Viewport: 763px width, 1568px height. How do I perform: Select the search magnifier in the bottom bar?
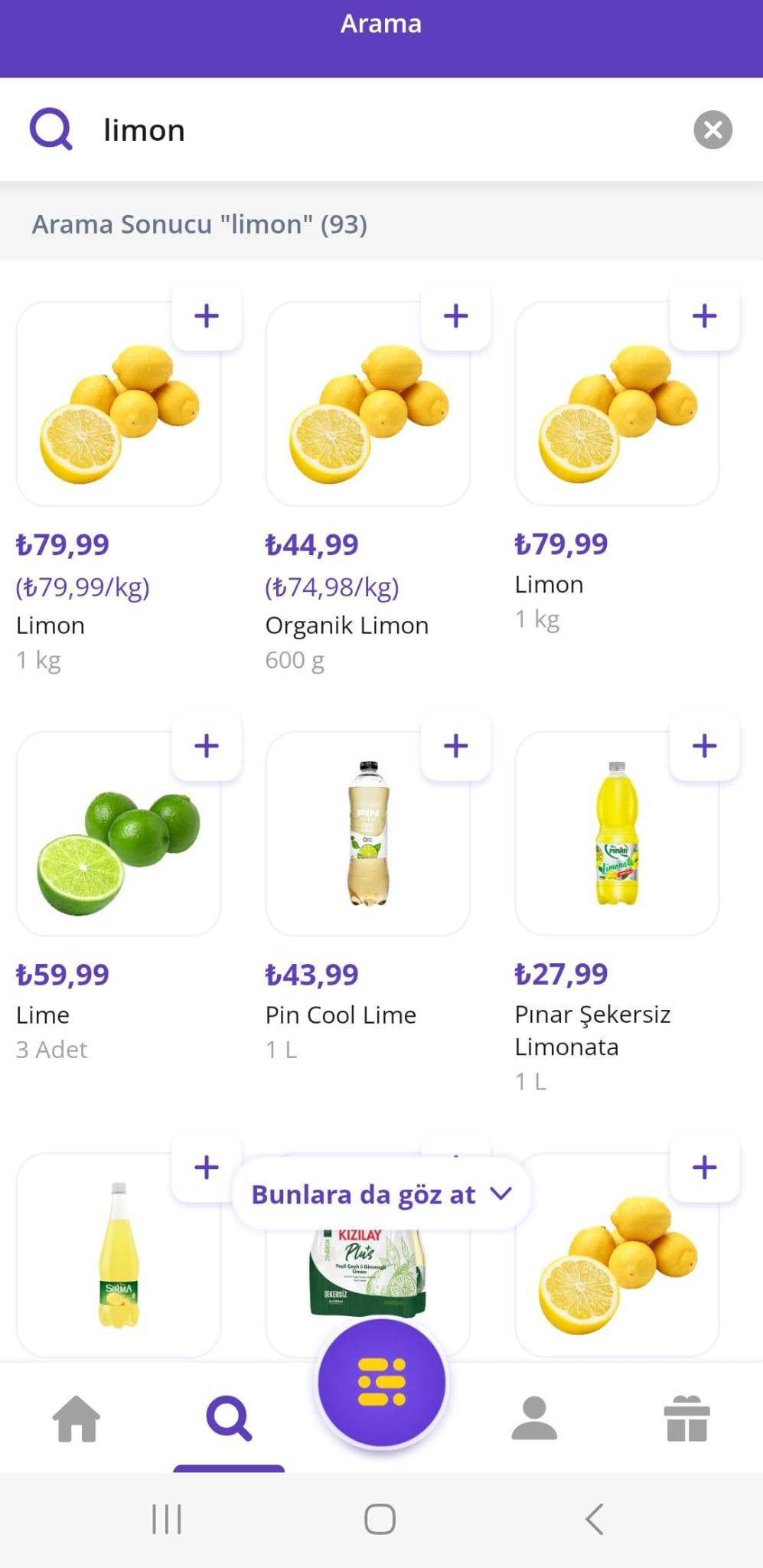(228, 1420)
